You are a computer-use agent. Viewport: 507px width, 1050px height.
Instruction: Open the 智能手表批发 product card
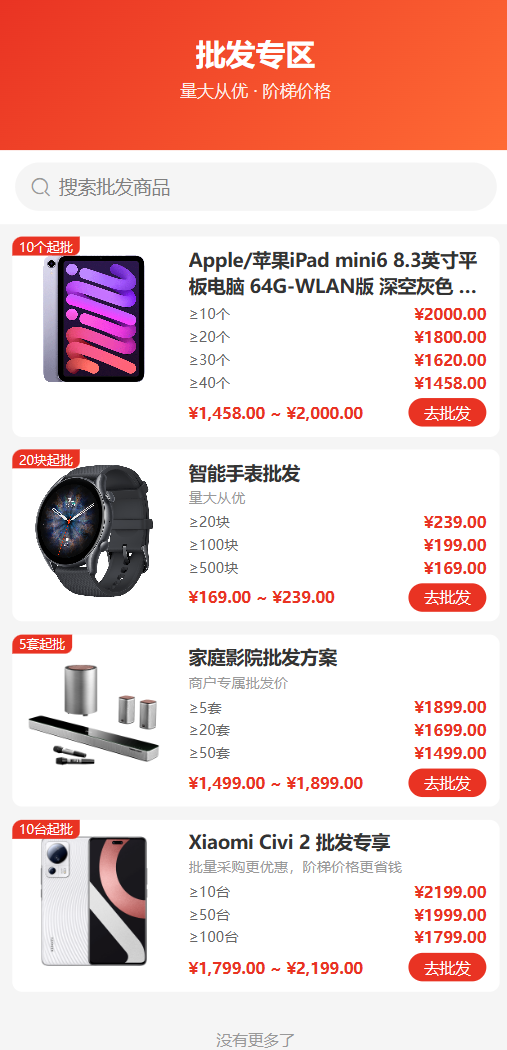point(256,536)
